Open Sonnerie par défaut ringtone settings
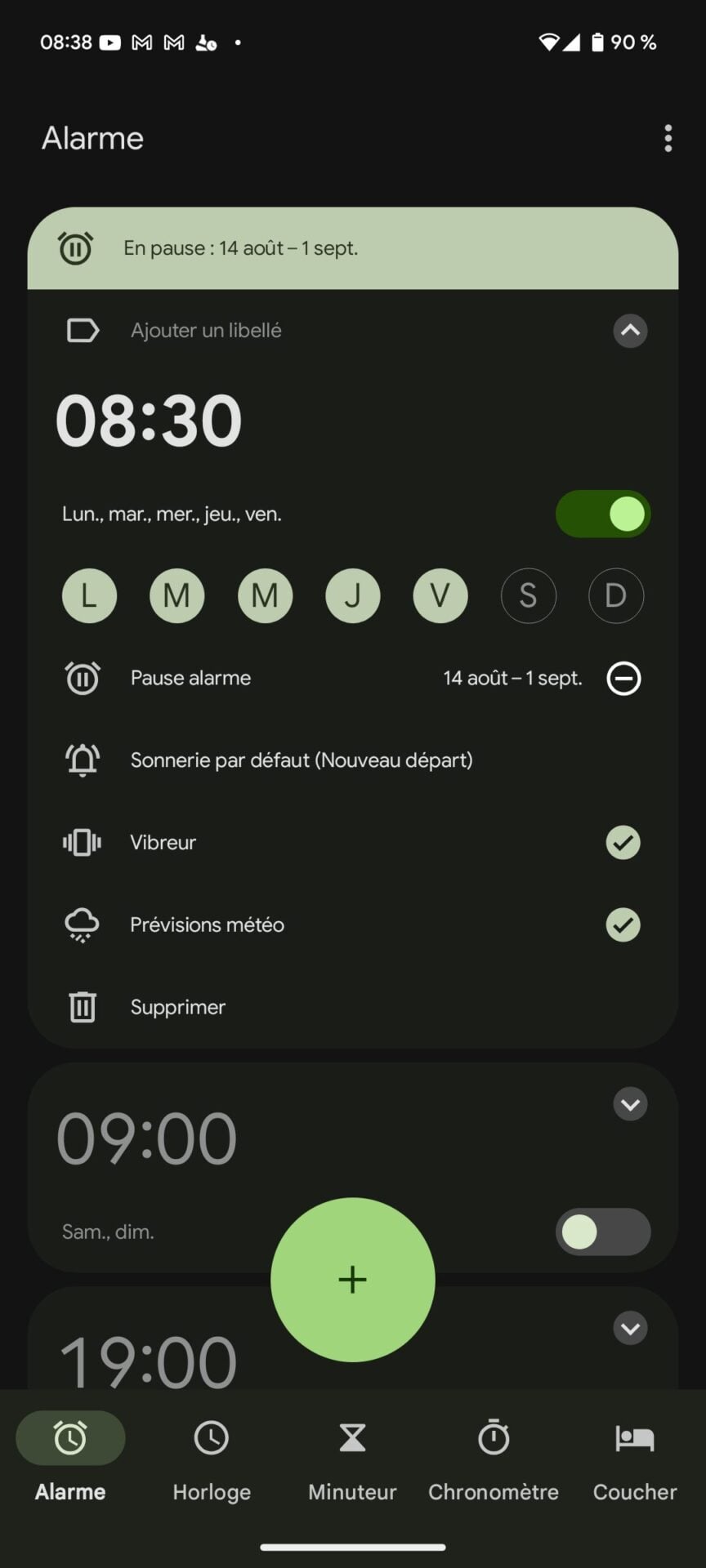706x1568 pixels. coord(301,760)
